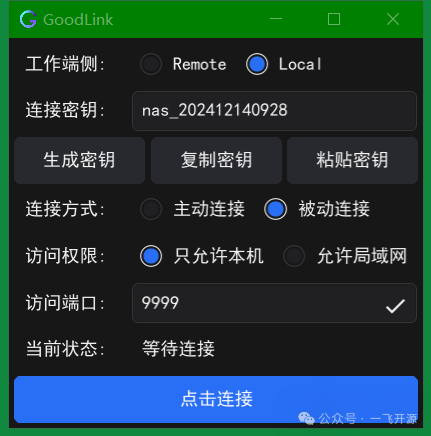The height and width of the screenshot is (436, 431).
Task: Select the Local radio option
Action: (x=257, y=64)
